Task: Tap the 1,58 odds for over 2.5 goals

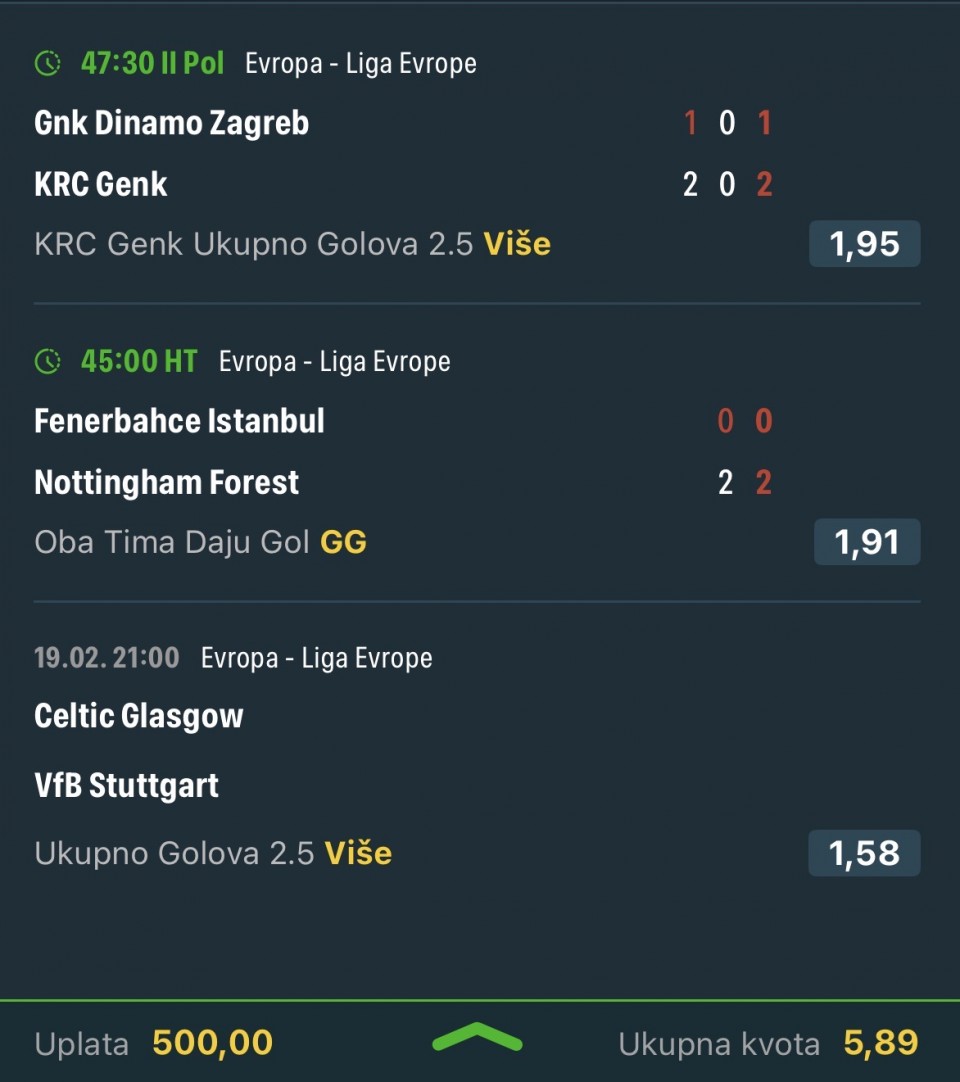Action: (x=864, y=853)
